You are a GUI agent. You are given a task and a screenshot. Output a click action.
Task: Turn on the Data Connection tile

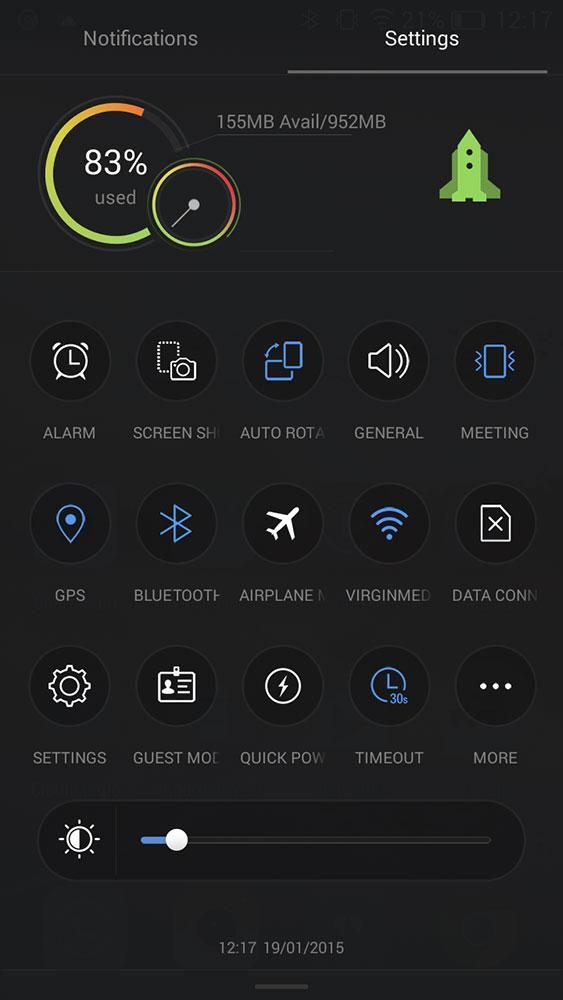click(x=495, y=524)
